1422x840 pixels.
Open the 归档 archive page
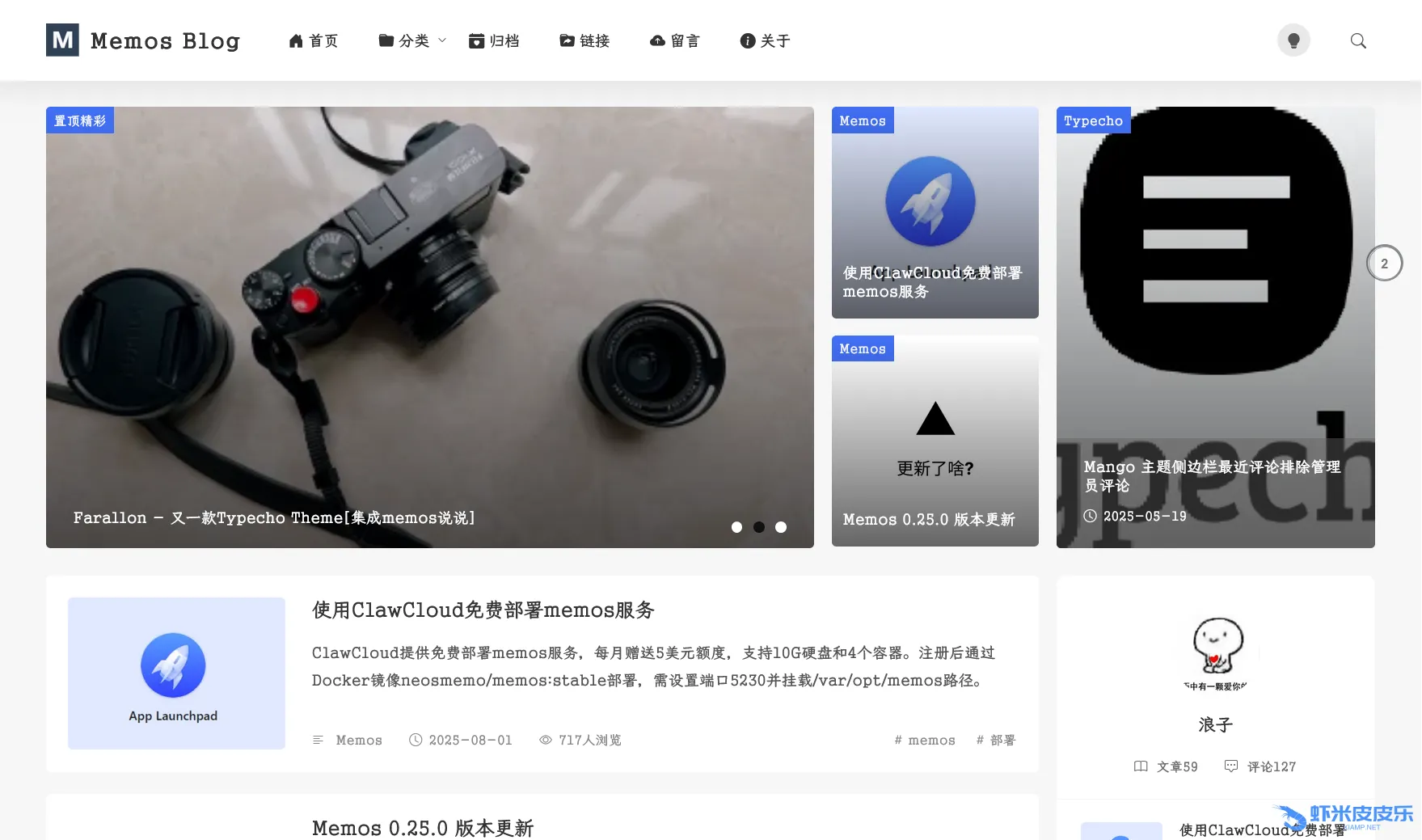tap(494, 40)
